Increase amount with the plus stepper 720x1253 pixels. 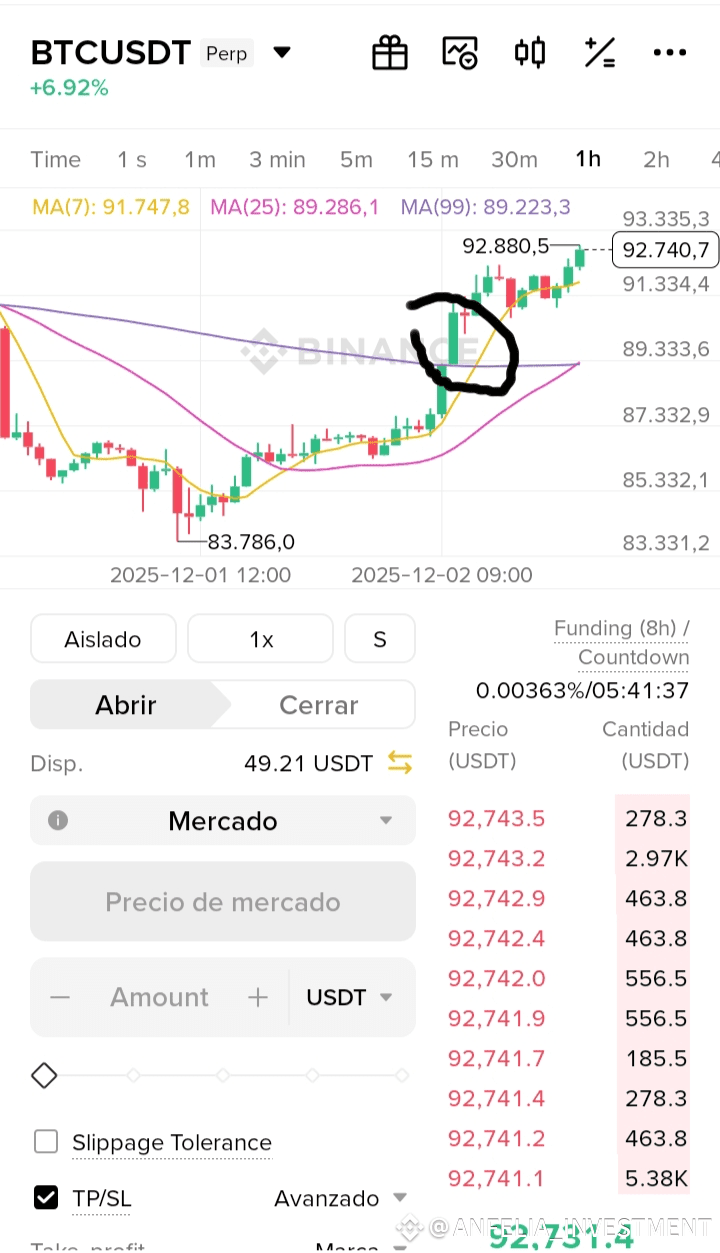coord(258,997)
